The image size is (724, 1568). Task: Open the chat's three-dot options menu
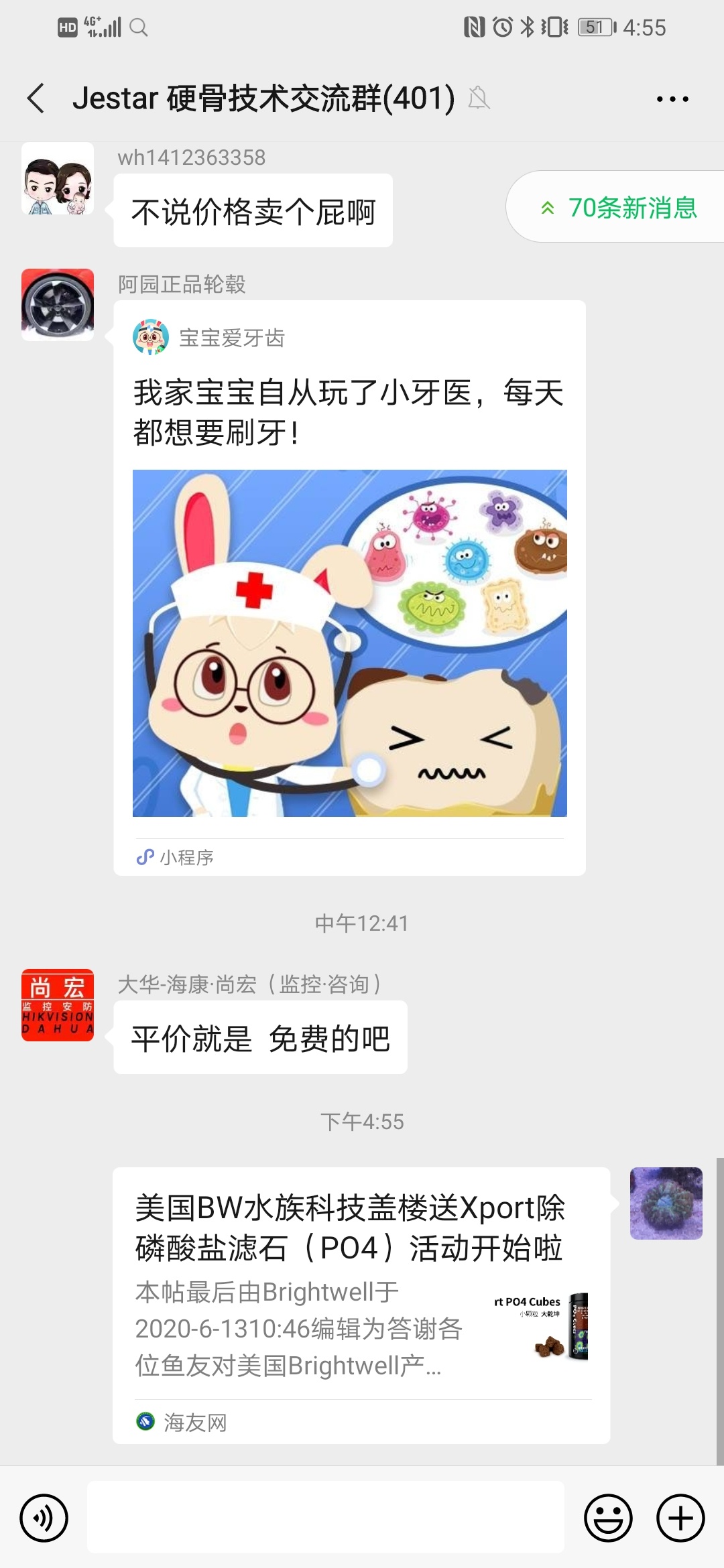click(672, 99)
